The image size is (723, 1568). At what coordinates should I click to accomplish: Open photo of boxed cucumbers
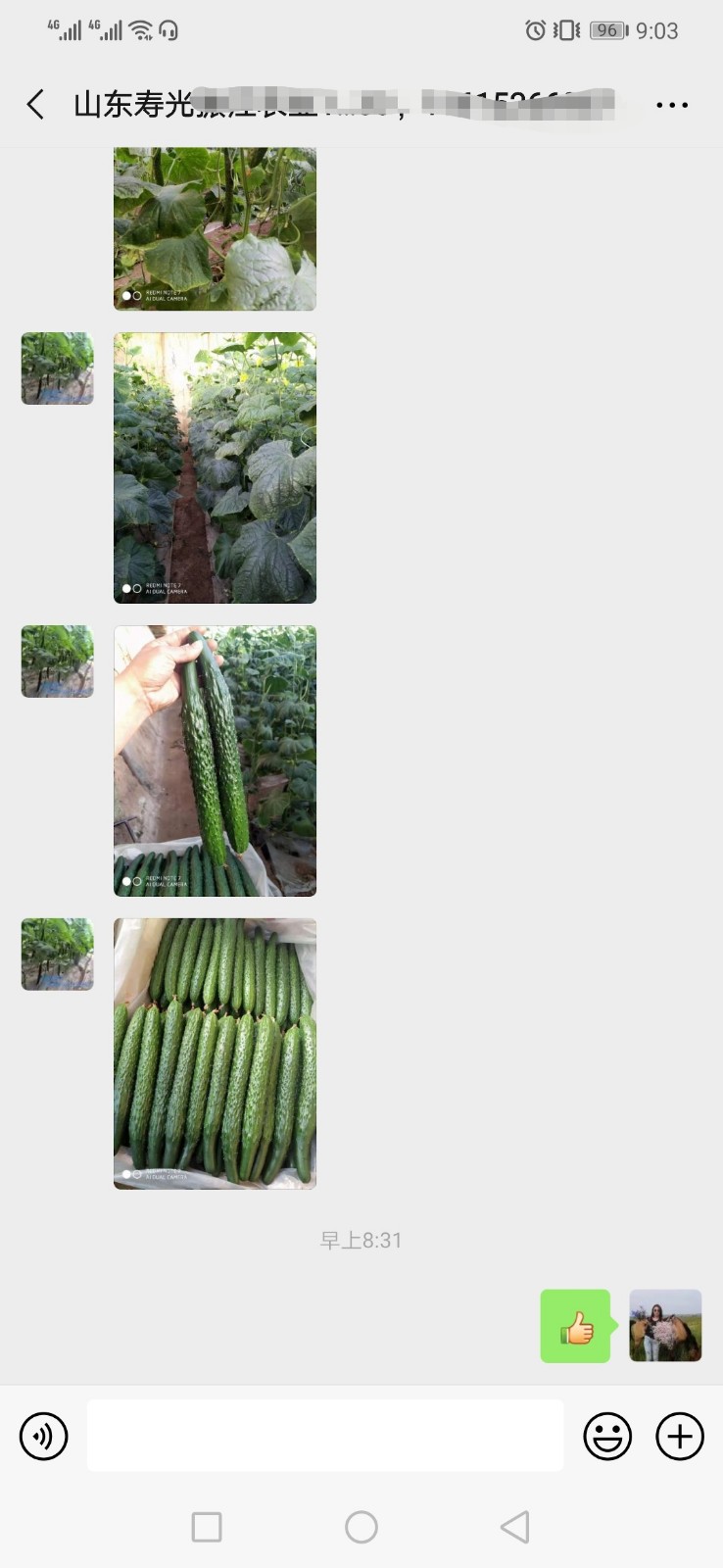tap(215, 1053)
